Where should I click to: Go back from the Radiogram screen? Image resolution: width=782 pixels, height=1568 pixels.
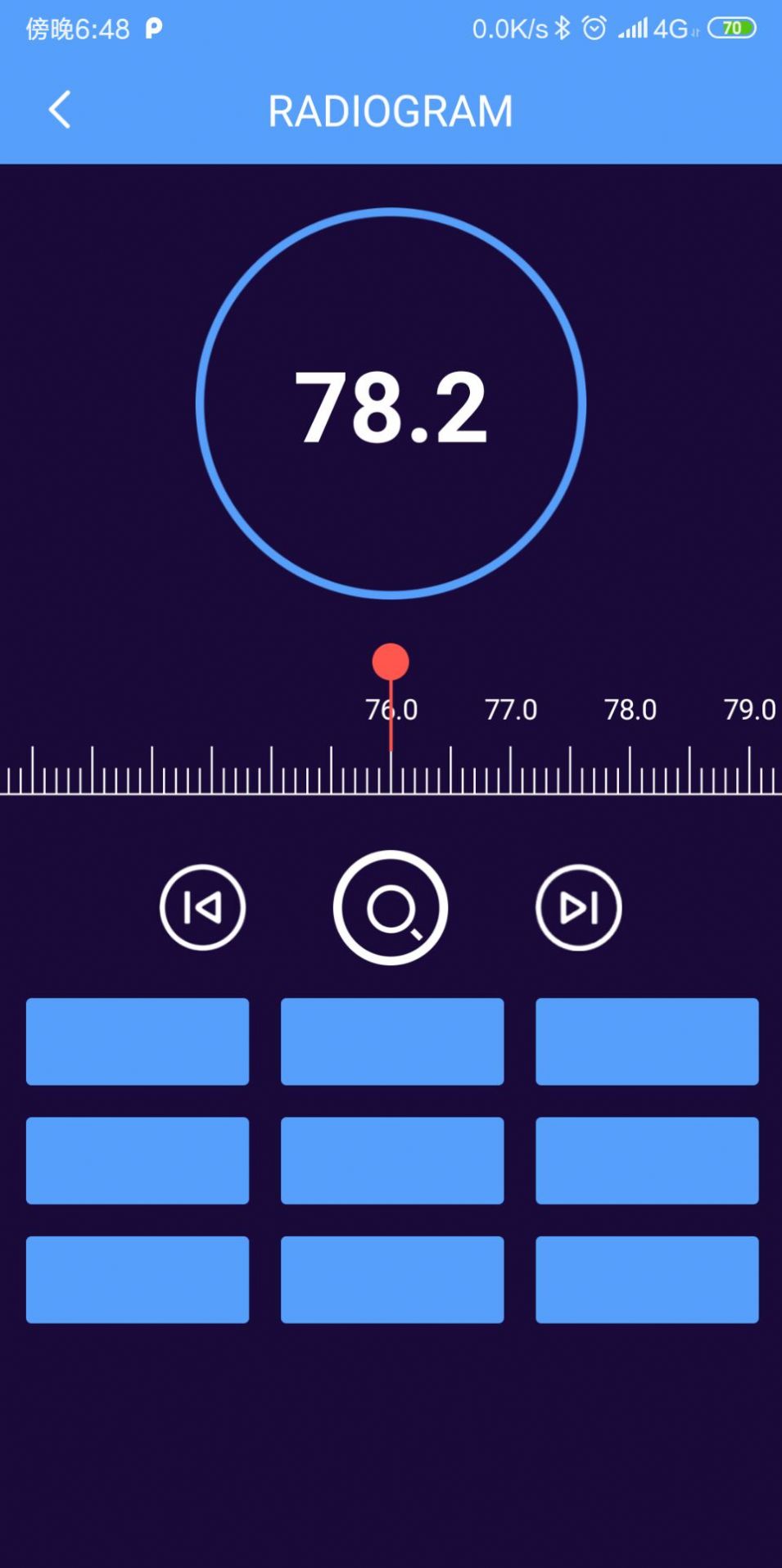[60, 110]
